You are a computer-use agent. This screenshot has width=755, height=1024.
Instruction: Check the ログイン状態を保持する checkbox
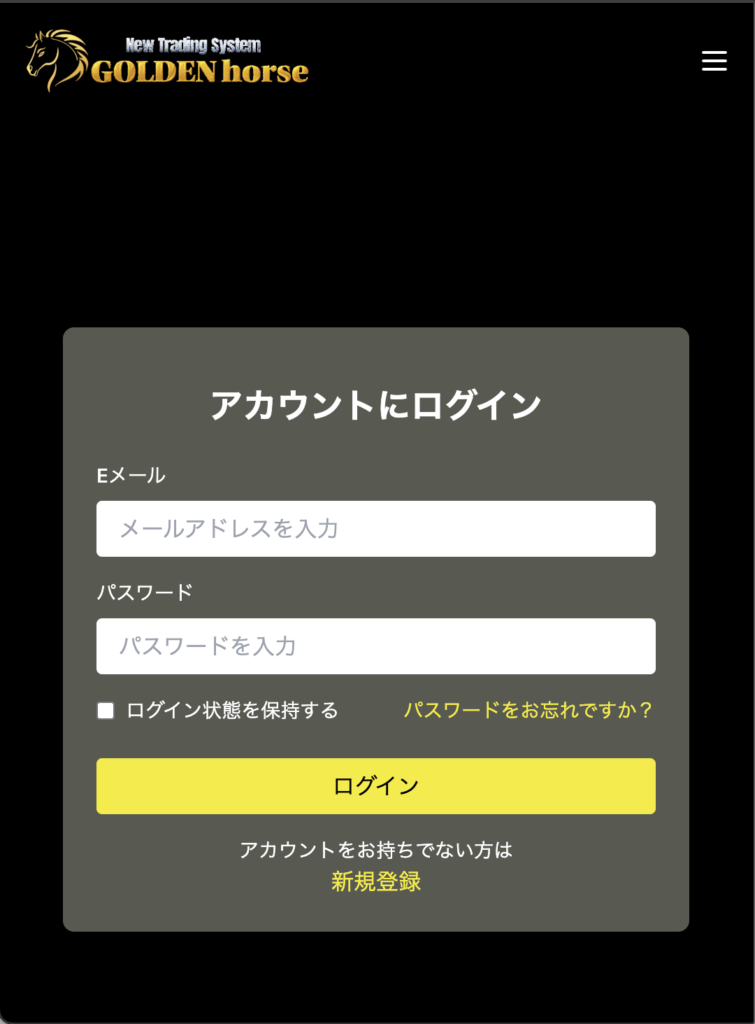105,711
